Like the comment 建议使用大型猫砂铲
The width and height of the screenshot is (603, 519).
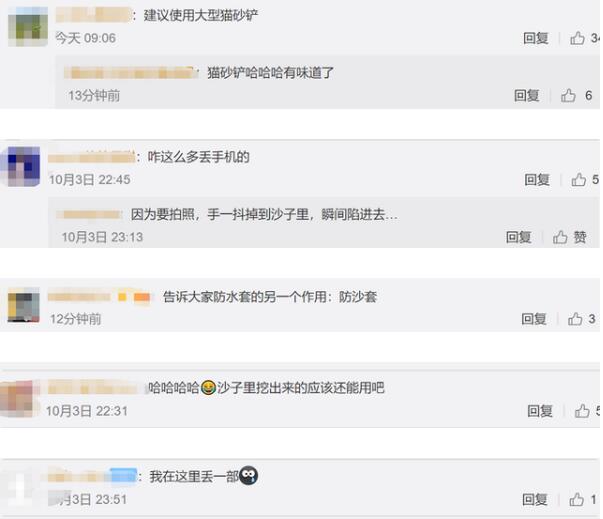[x=578, y=38]
